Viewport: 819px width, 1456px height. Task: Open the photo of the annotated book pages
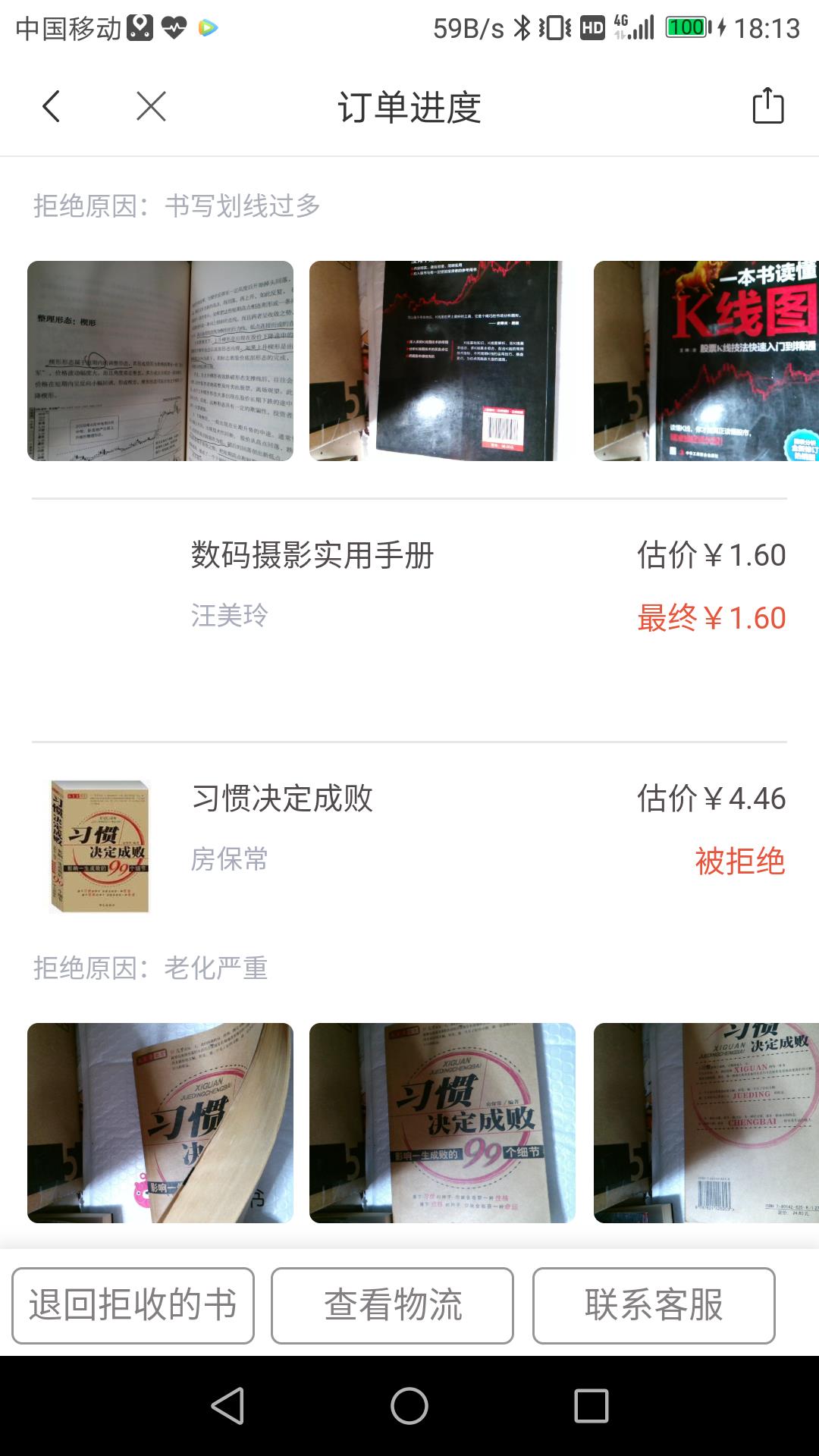(x=160, y=361)
